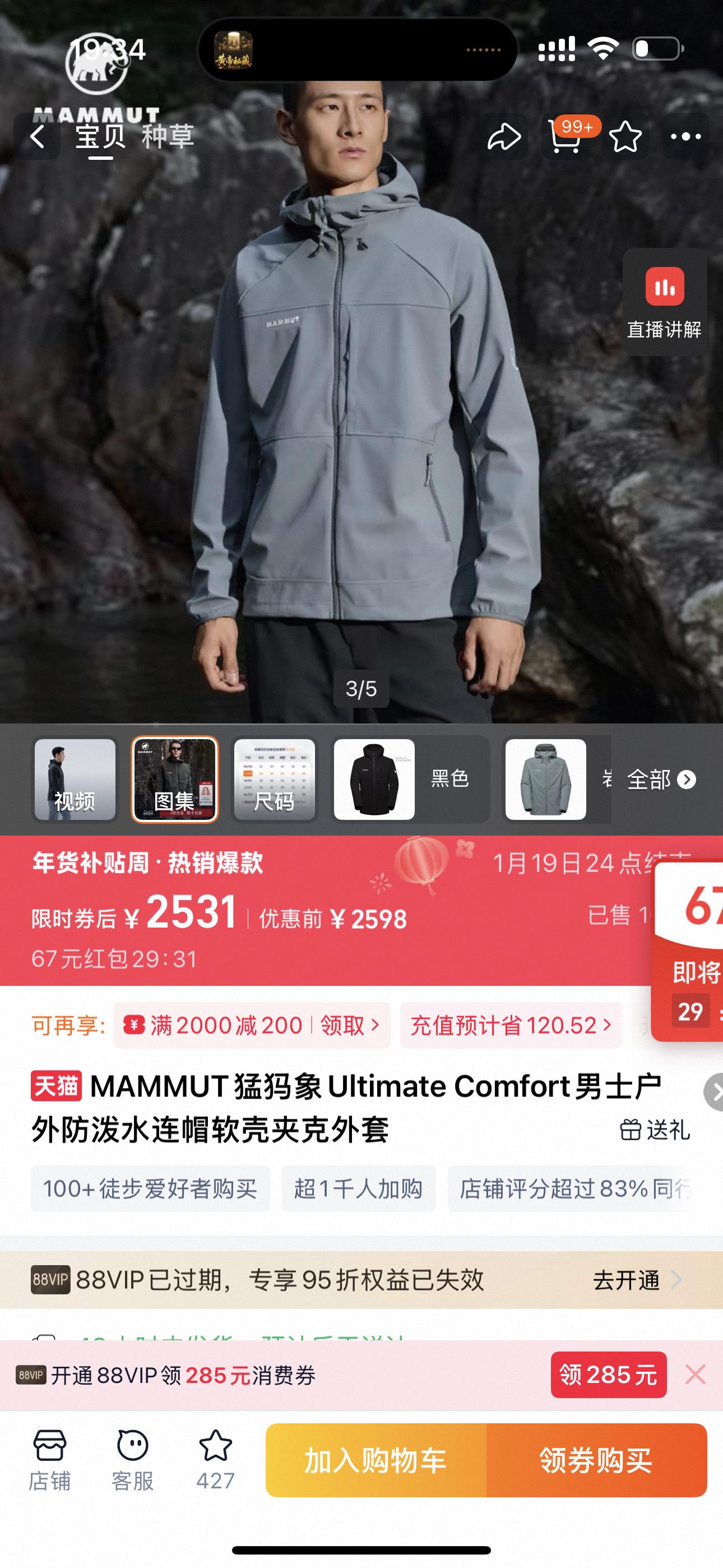
Task: Open the 店铺 store page
Action: [x=50, y=1460]
